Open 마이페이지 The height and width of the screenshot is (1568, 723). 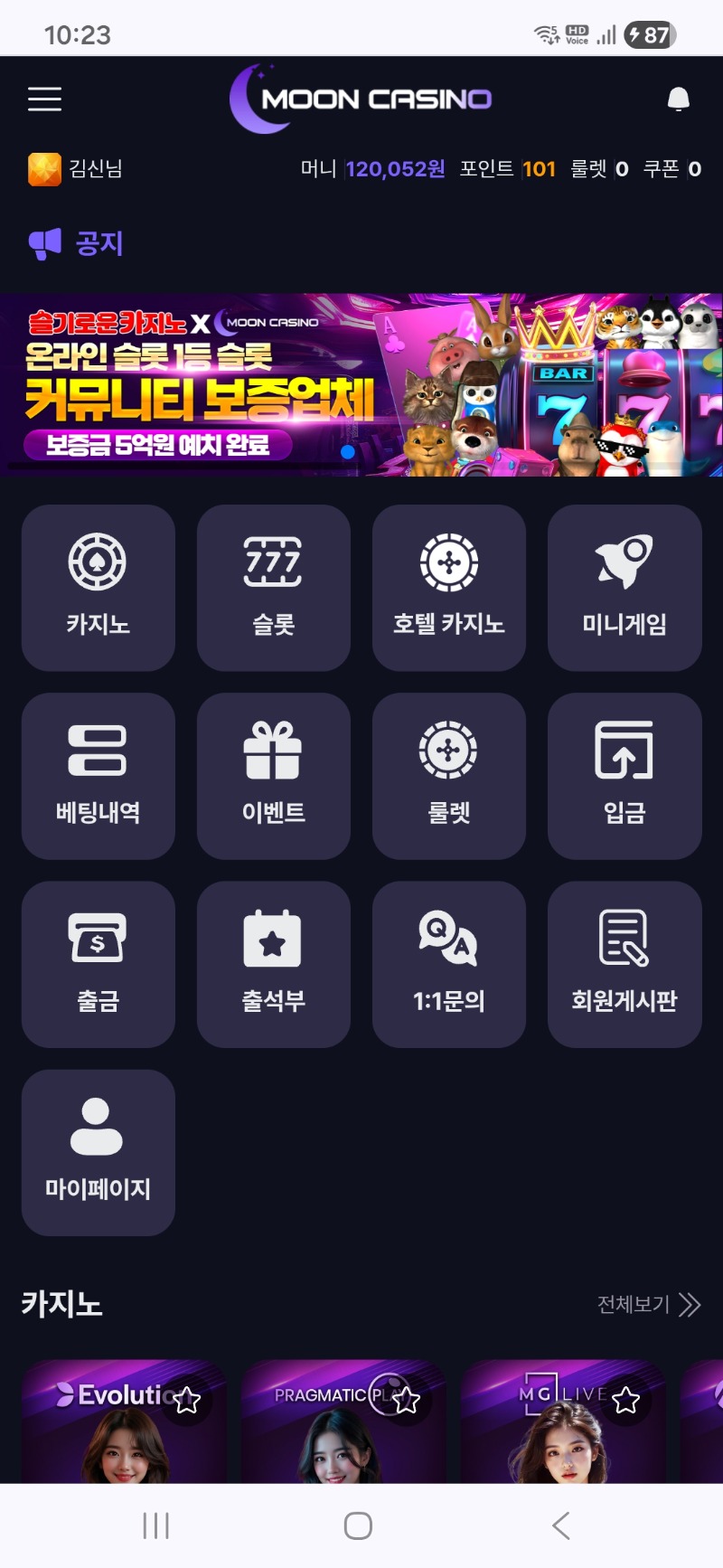pyautogui.click(x=99, y=1152)
